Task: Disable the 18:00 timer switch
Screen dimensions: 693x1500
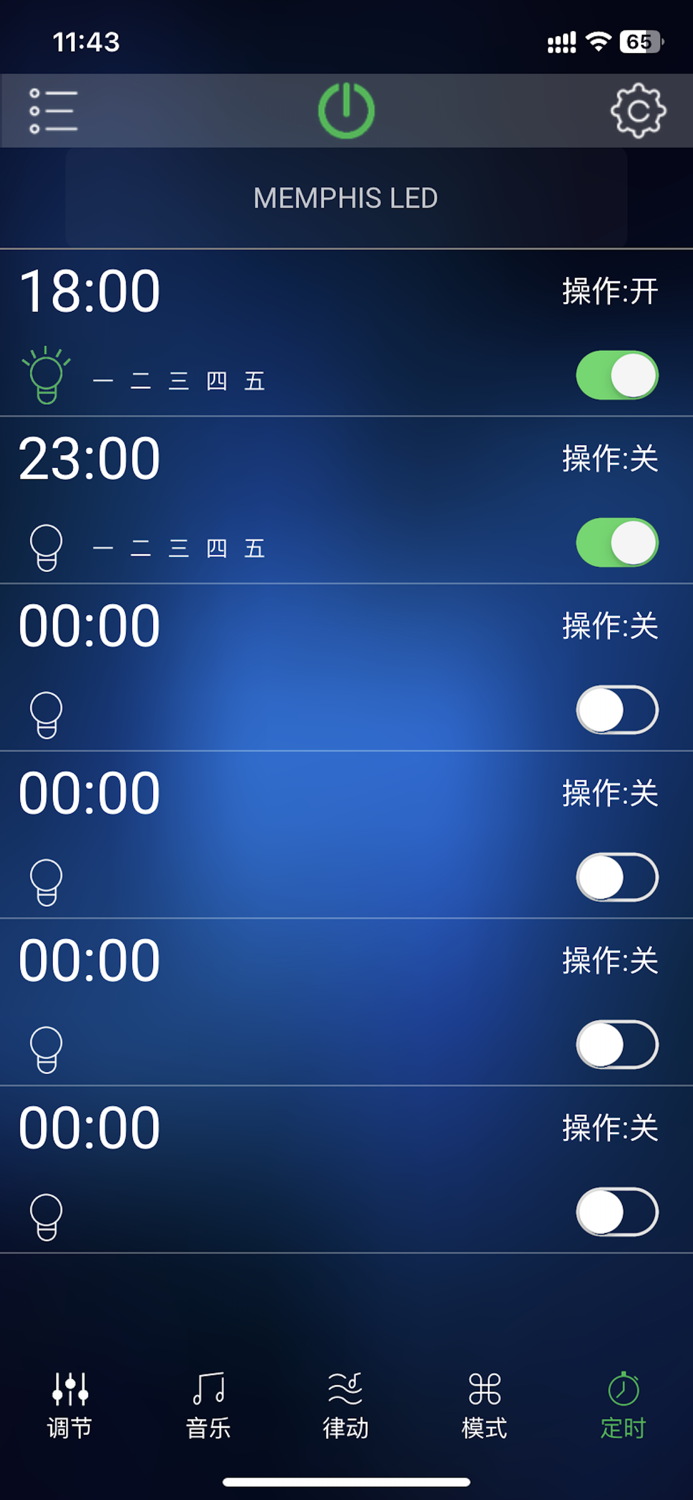Action: 617,376
